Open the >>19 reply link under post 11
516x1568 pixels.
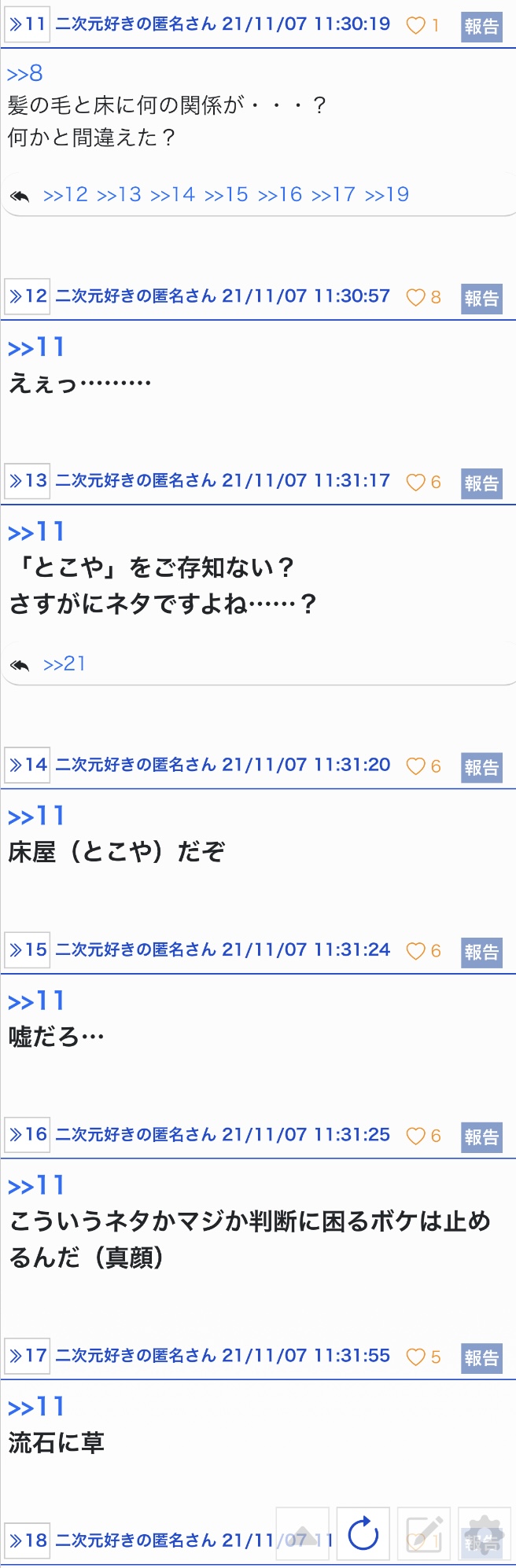(387, 195)
